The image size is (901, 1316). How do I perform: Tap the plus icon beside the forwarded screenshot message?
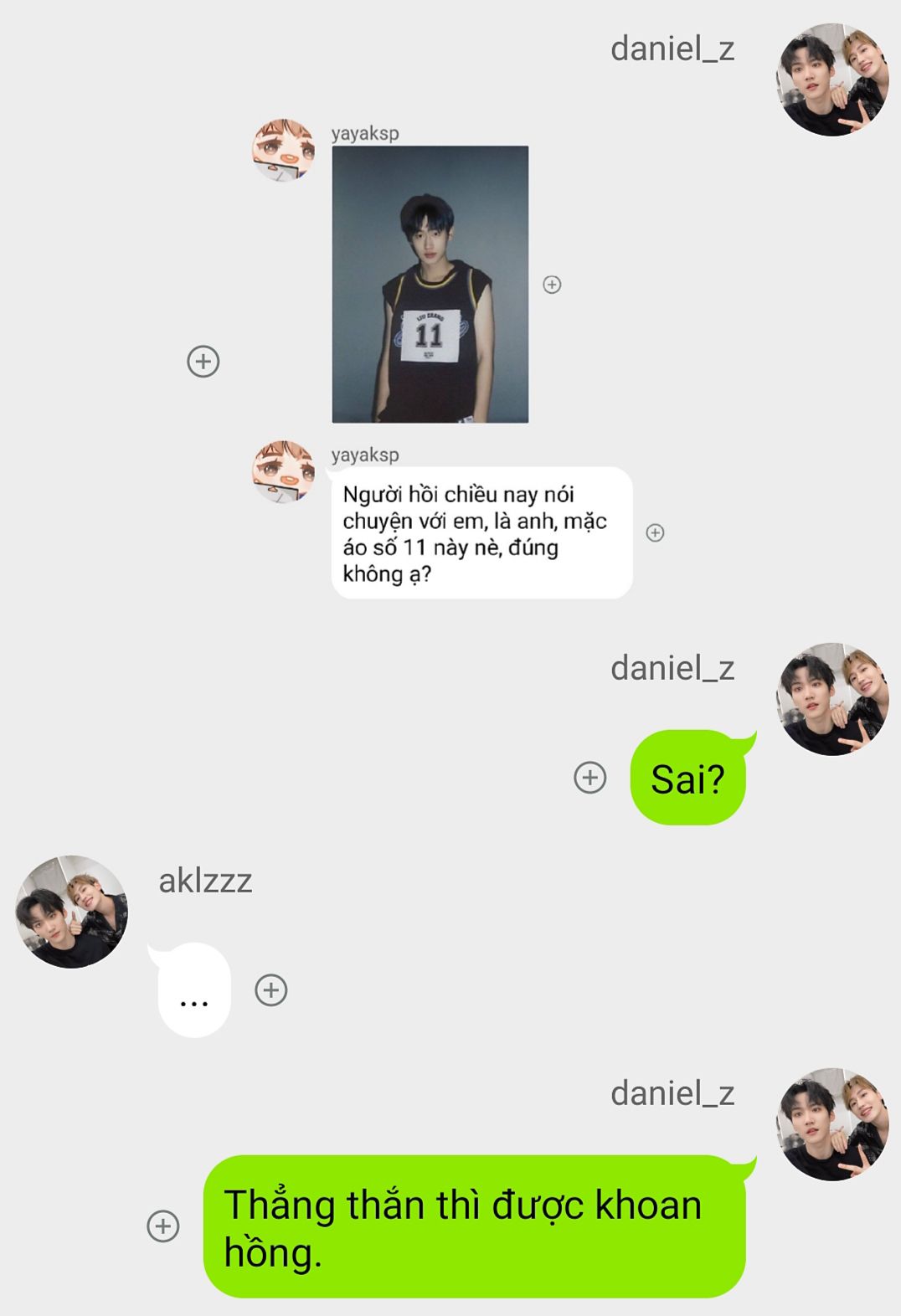(203, 362)
